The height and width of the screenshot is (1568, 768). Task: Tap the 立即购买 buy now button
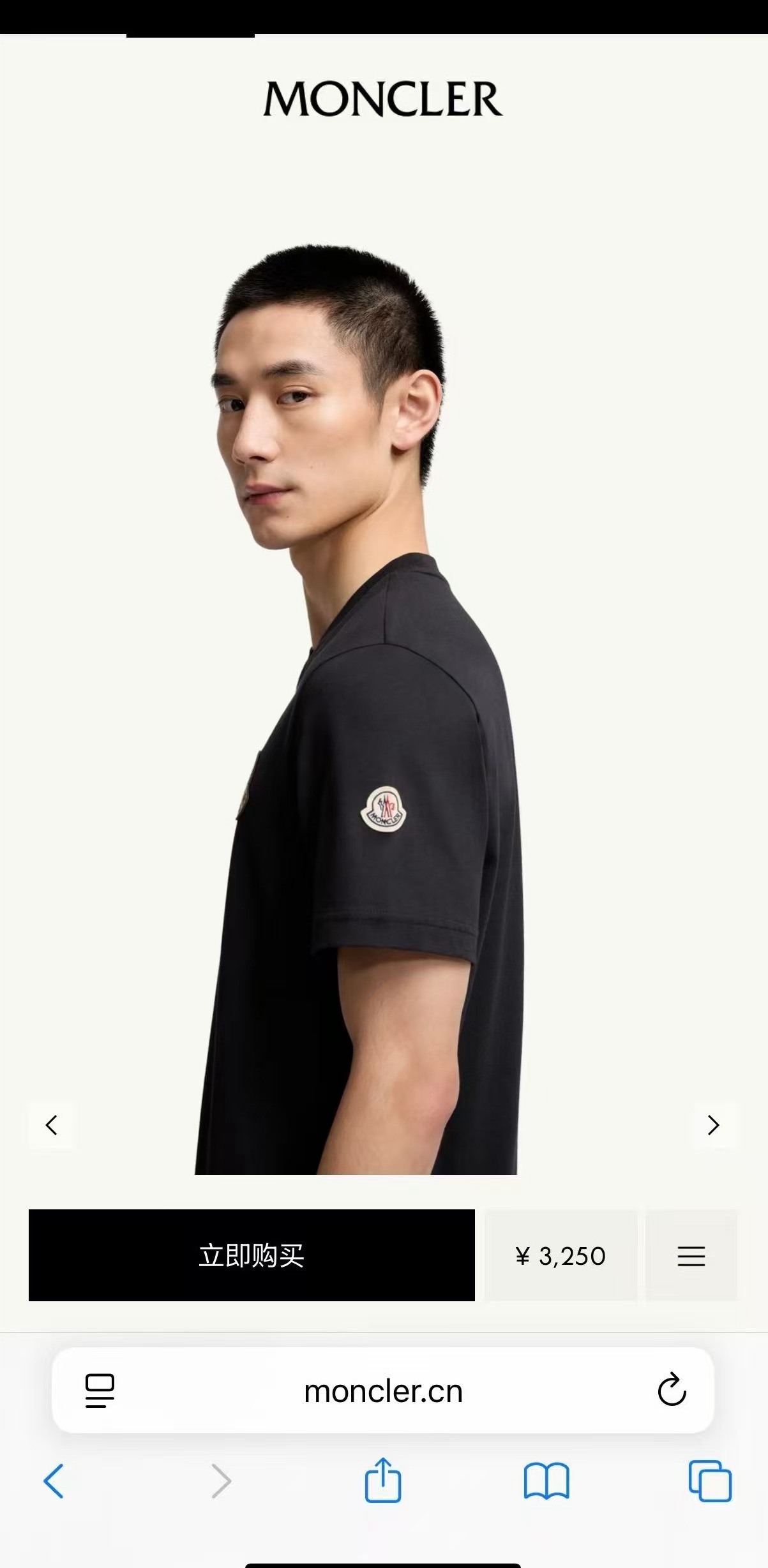point(252,1255)
